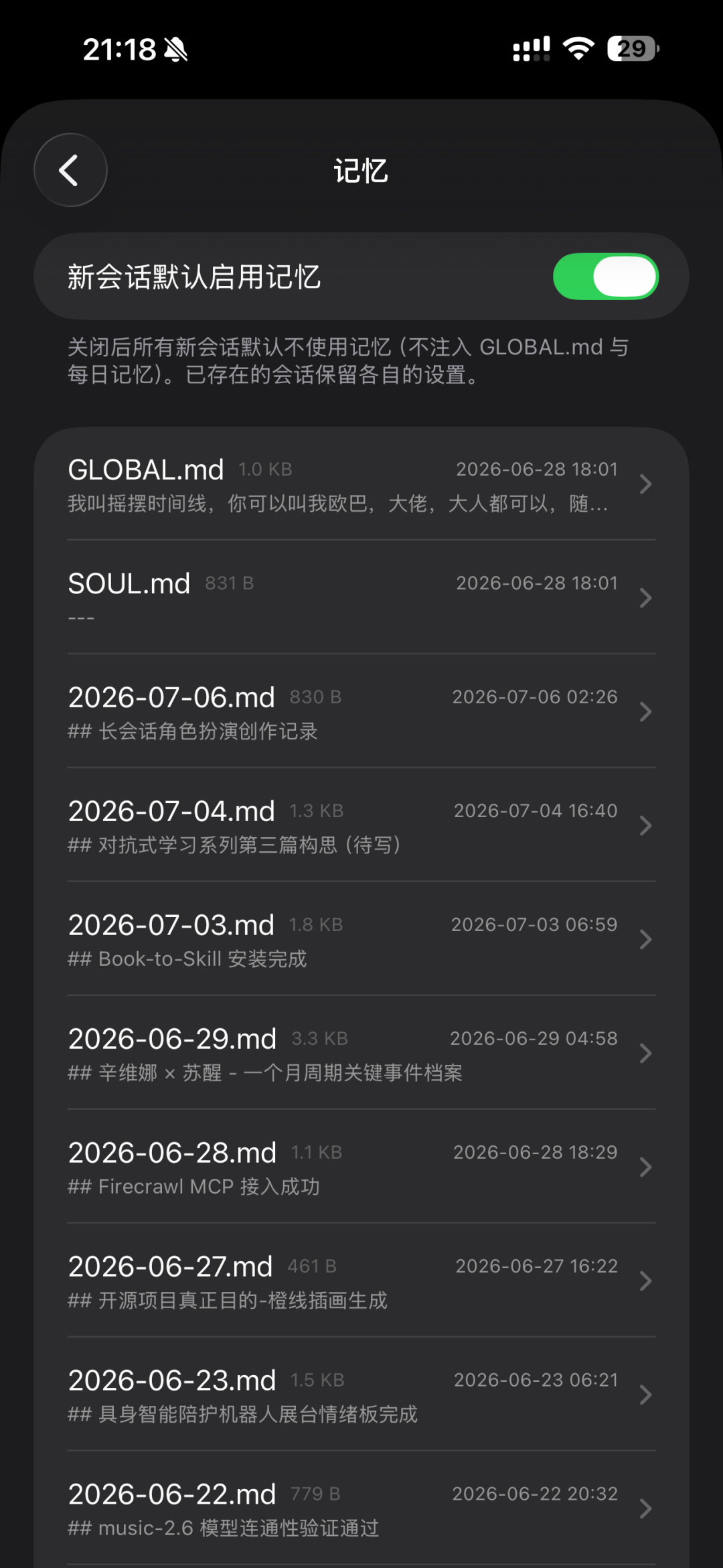Open 2026-06-22.md music-2.6 entry
This screenshot has height=1568, width=723.
coord(361,1508)
